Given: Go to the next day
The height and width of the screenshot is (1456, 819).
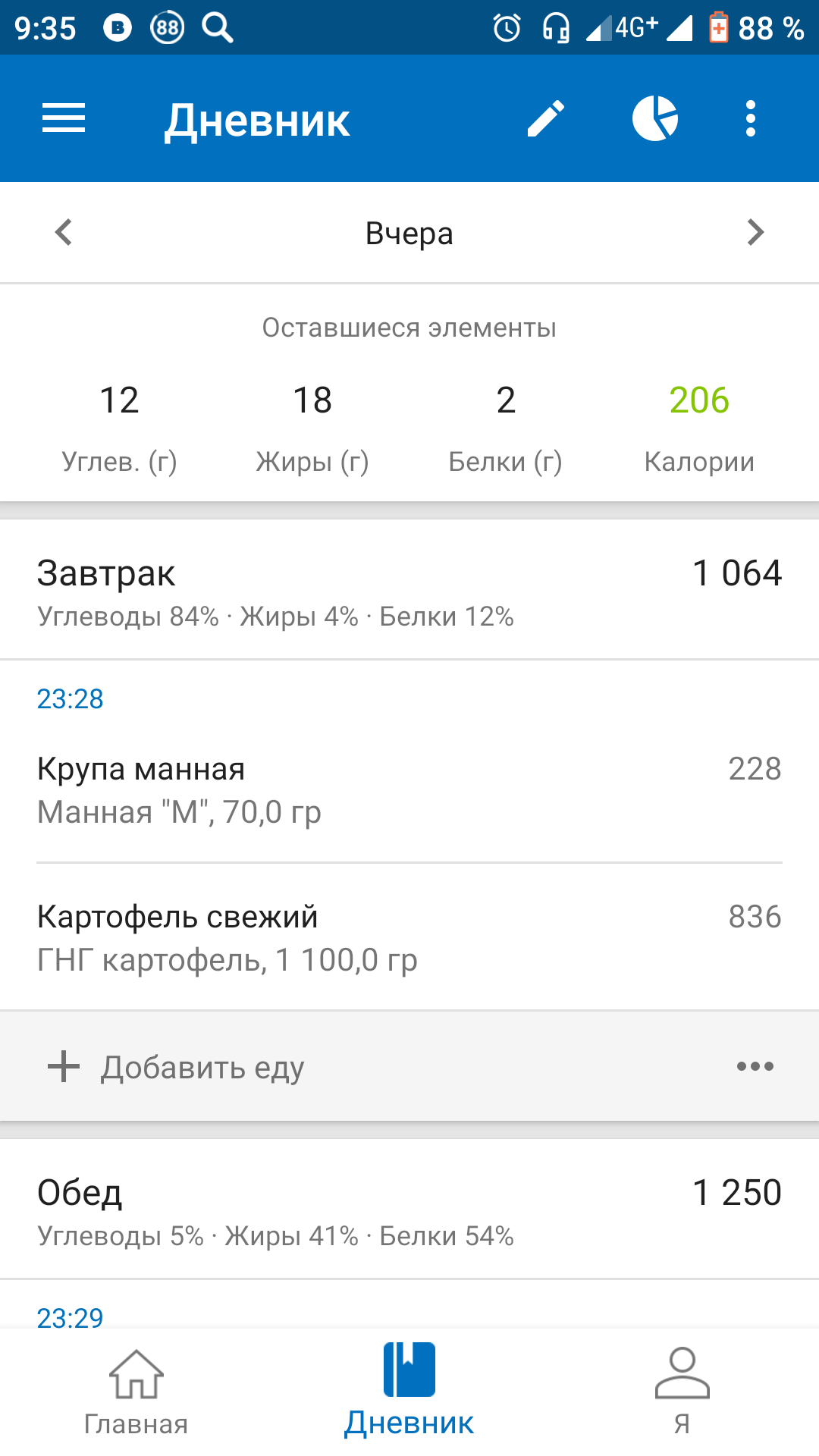Looking at the screenshot, I should coord(755,232).
